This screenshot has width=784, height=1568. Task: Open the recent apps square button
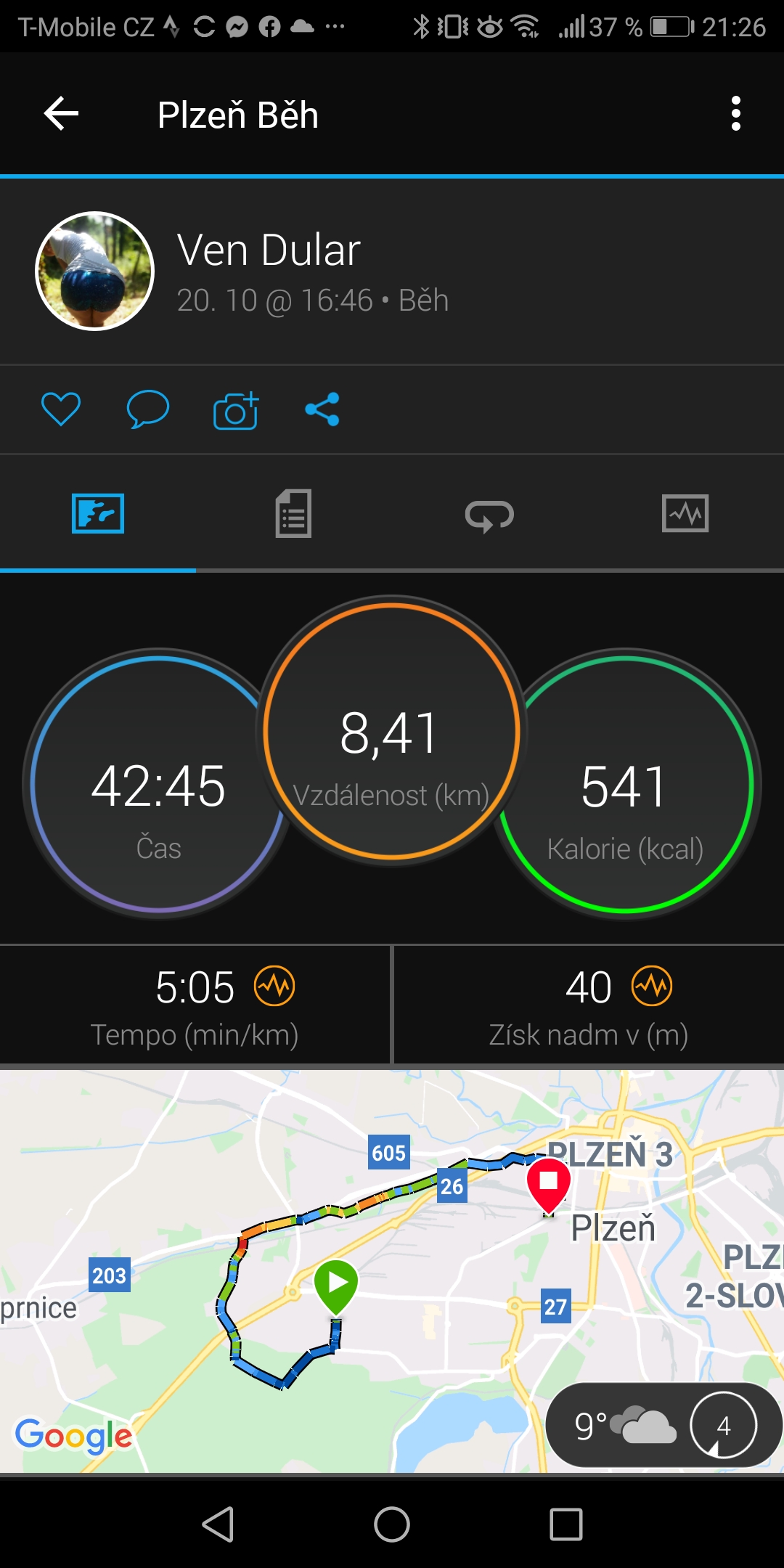click(x=566, y=1524)
